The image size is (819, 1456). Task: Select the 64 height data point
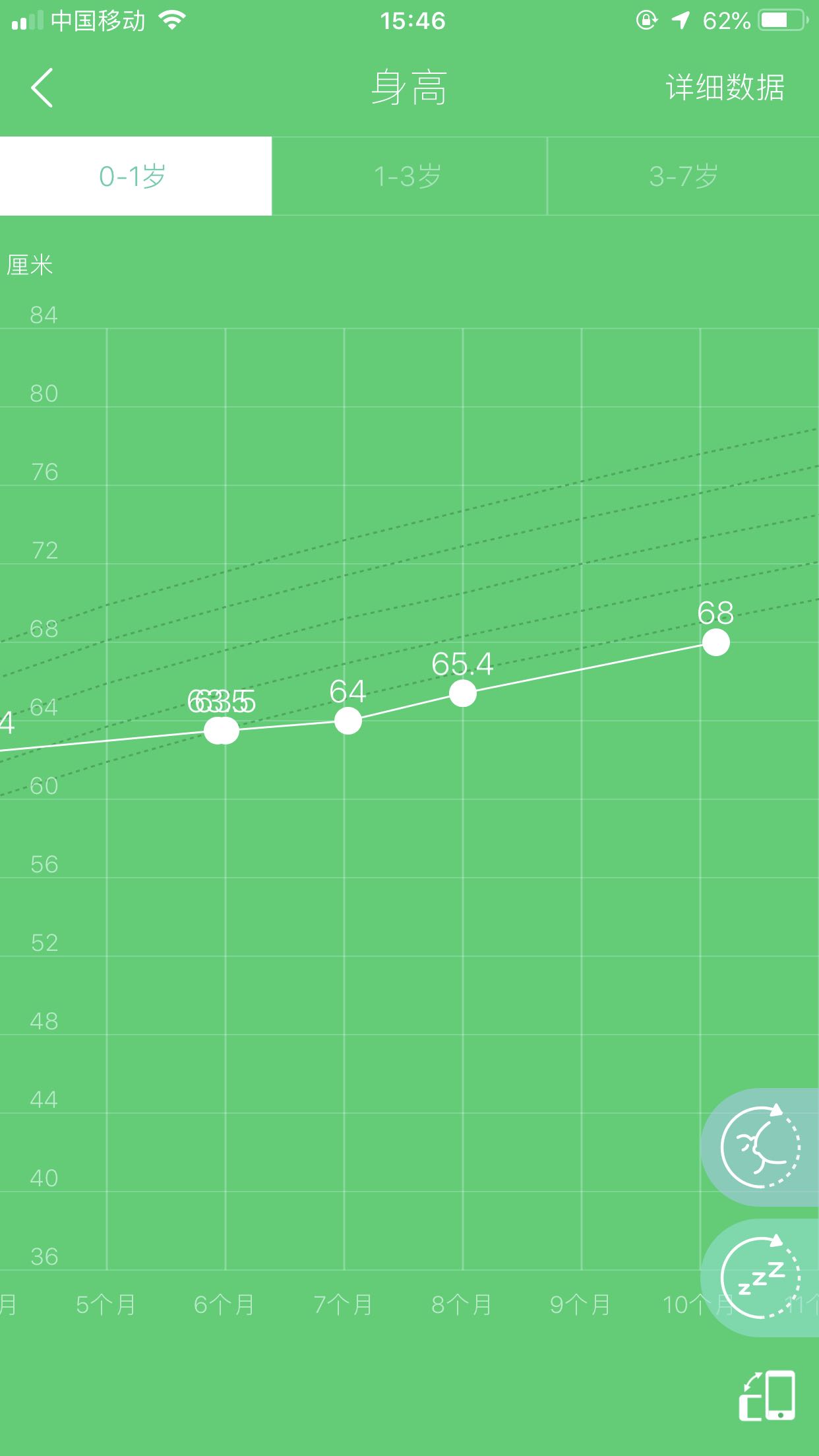tap(348, 721)
